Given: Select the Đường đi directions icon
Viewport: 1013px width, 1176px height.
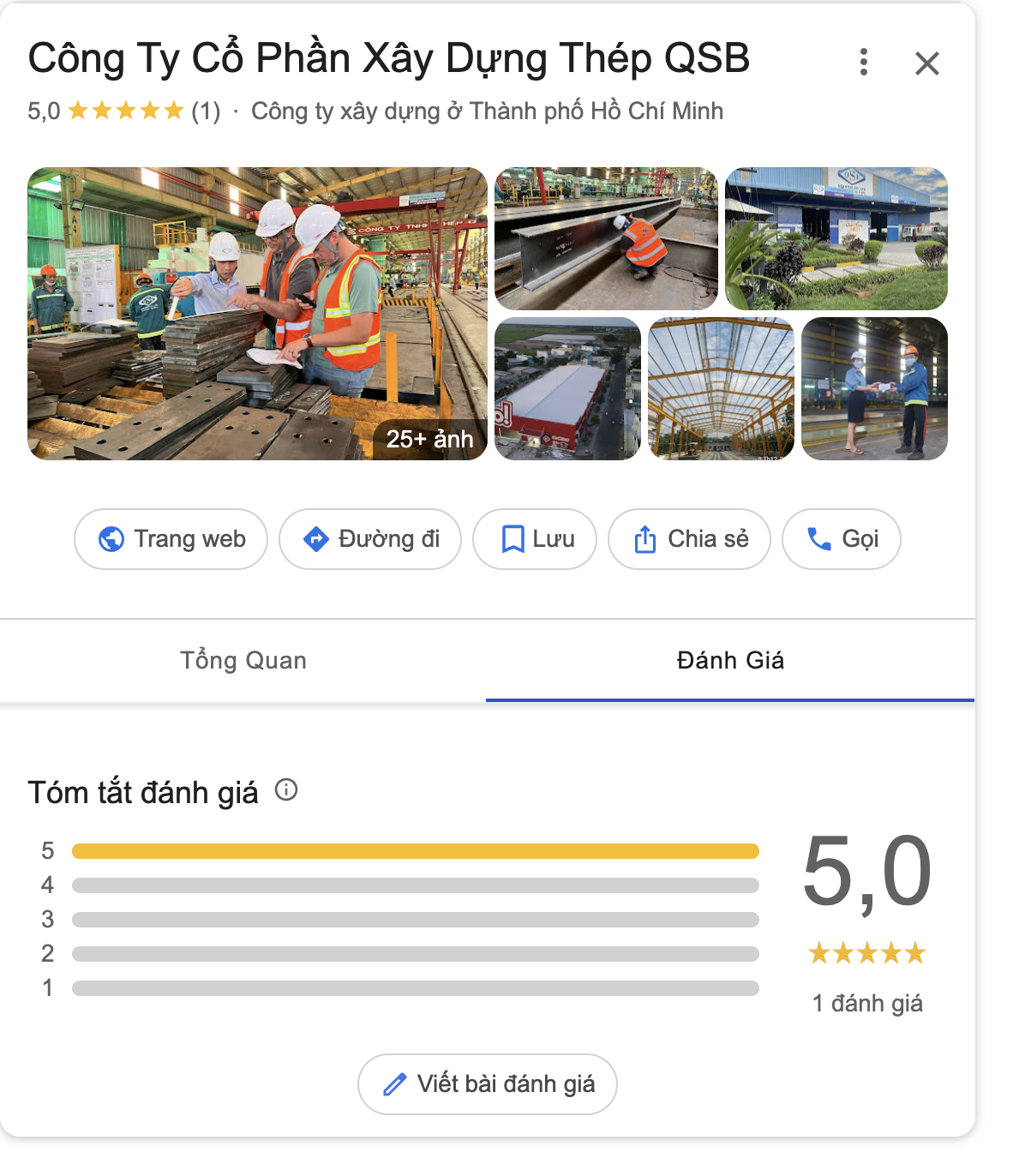Looking at the screenshot, I should pyautogui.click(x=315, y=538).
